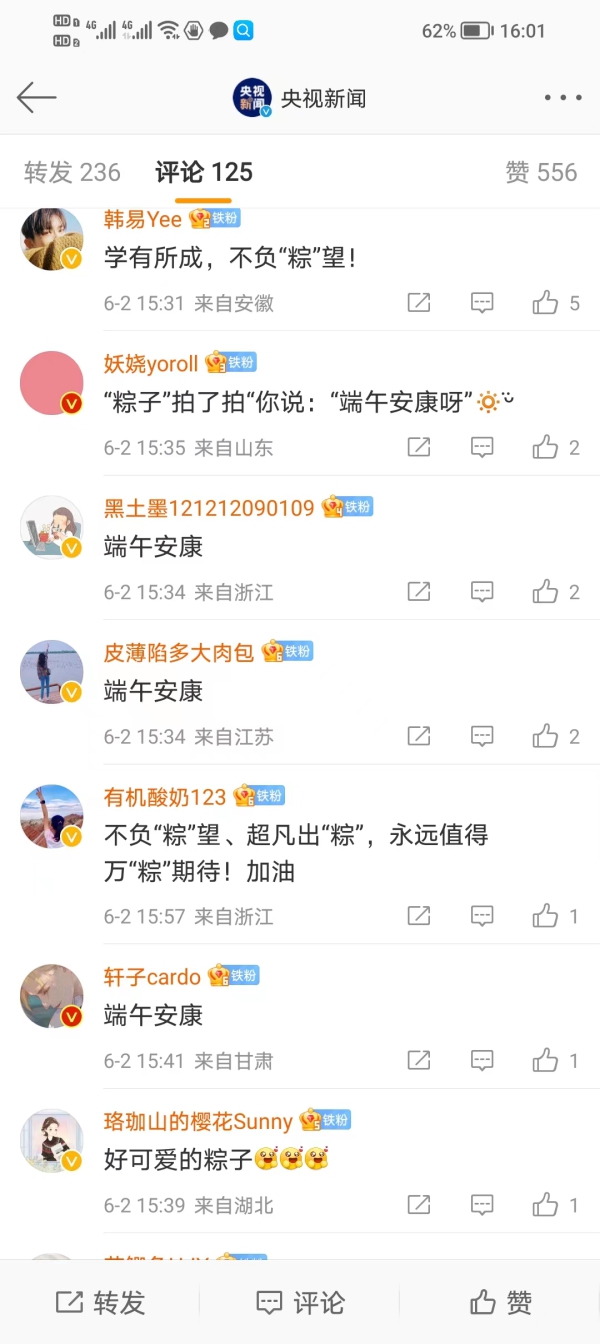Like the post with bottom 赞 button
This screenshot has height=1344, width=600.
point(500,1302)
